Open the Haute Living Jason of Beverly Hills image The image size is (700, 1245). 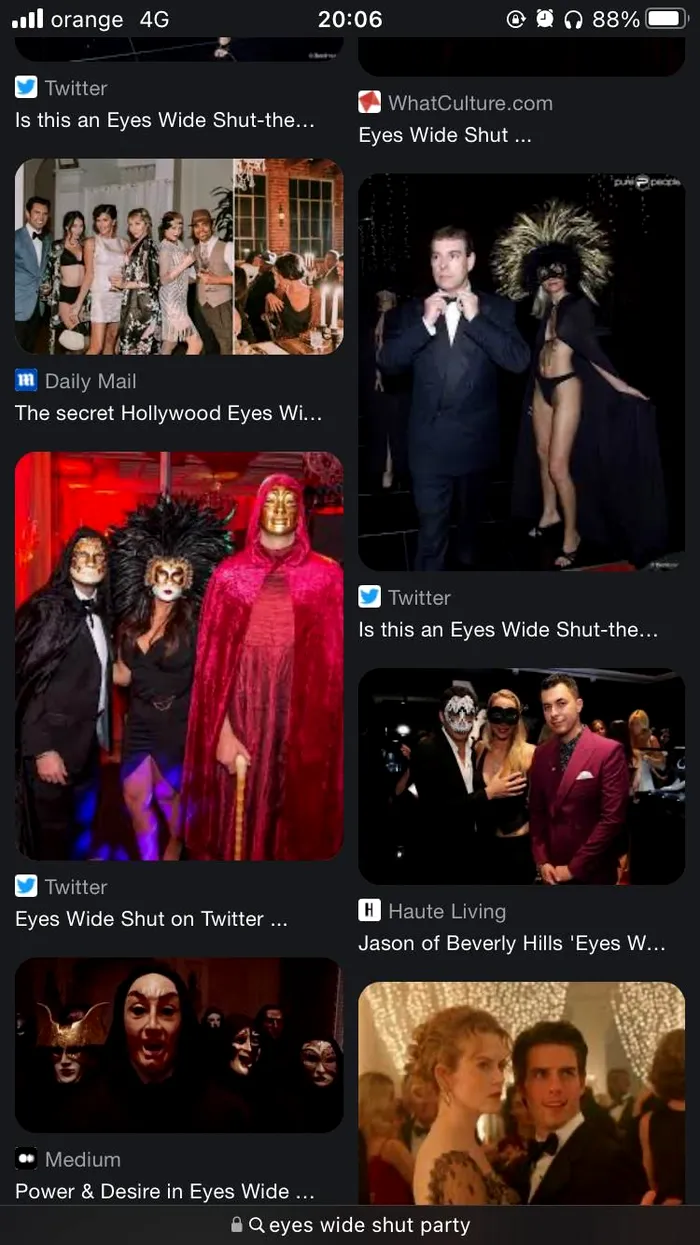click(x=521, y=776)
